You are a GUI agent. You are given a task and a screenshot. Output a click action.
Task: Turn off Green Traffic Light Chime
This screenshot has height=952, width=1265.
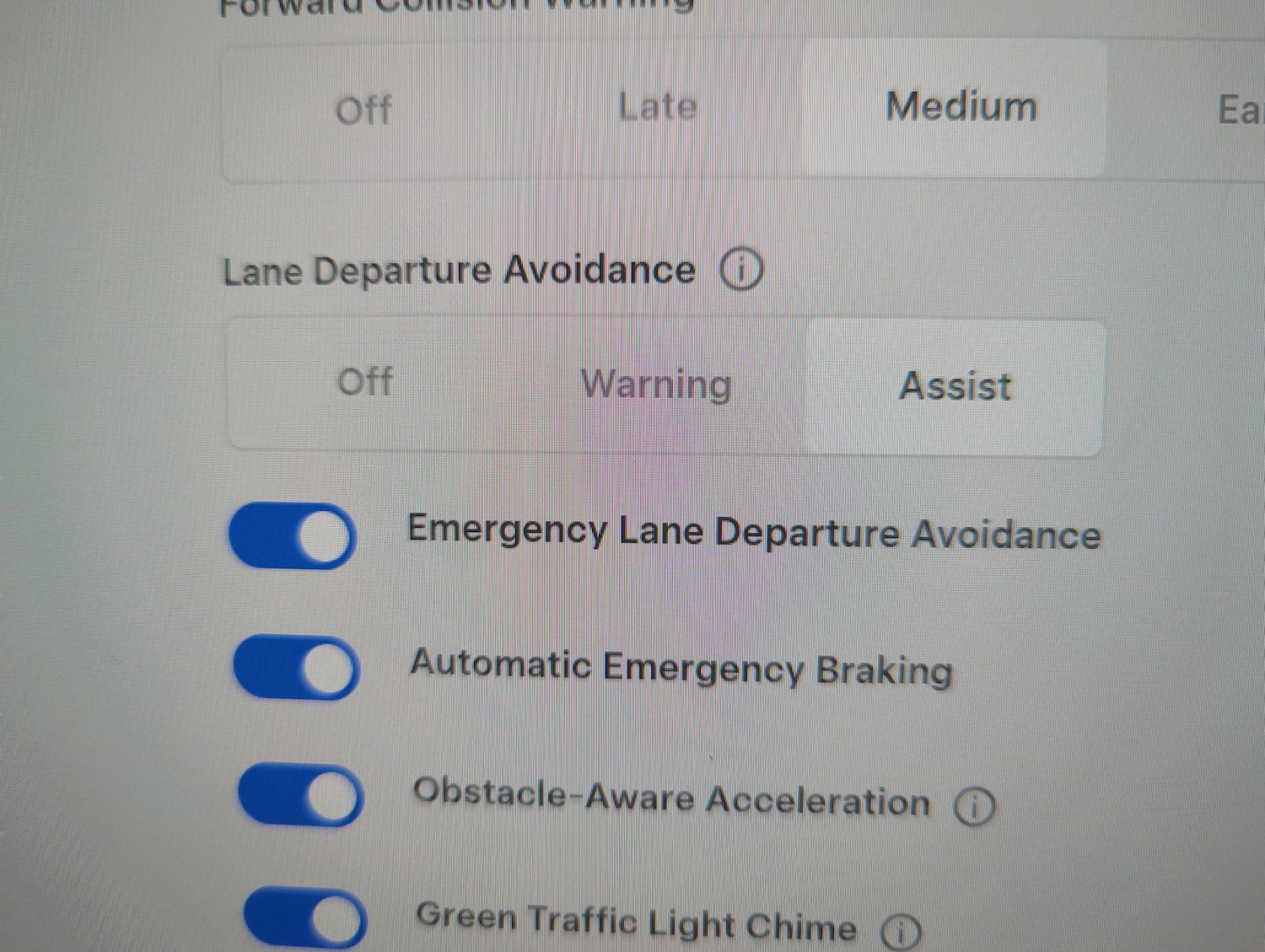point(305,919)
